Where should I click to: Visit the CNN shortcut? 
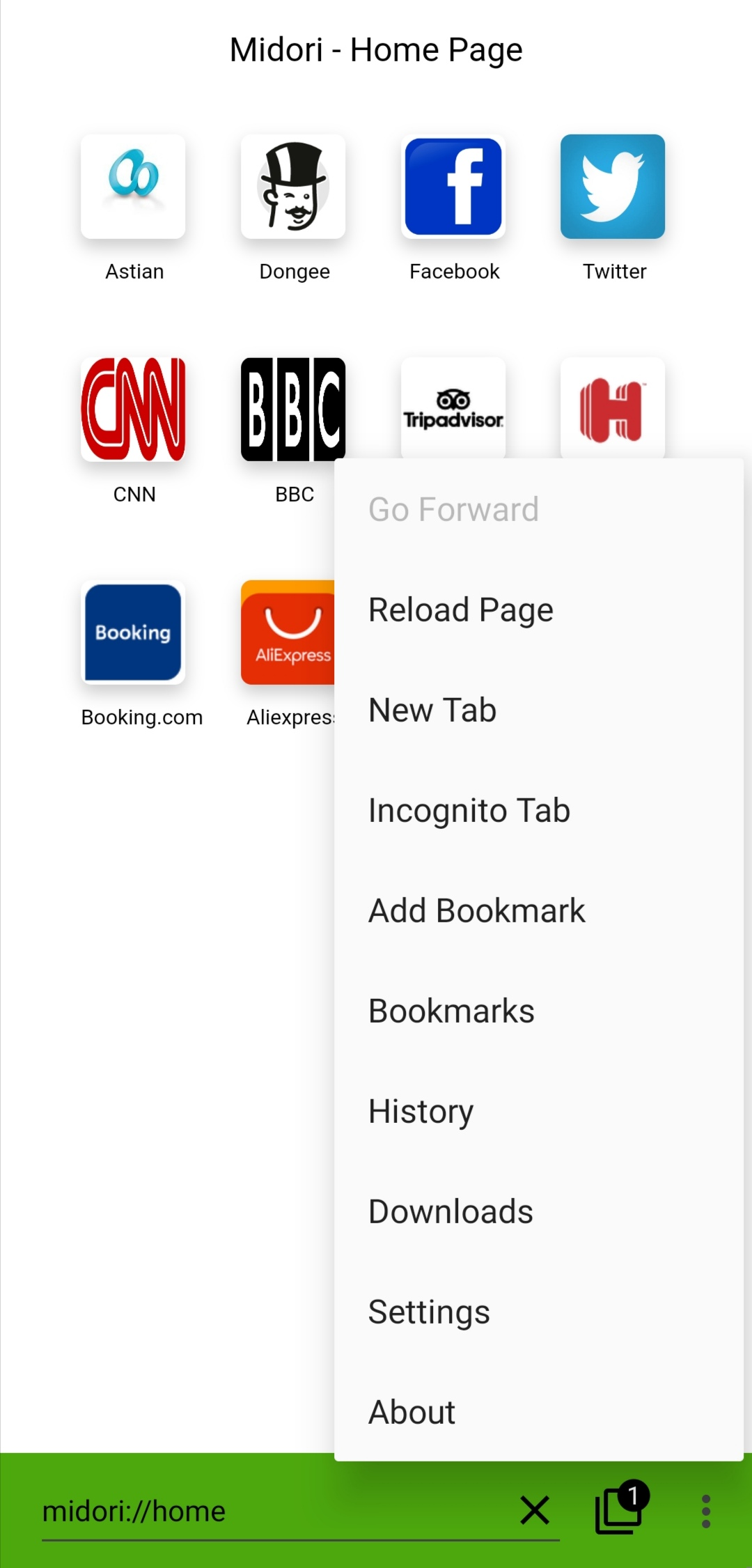coord(133,410)
